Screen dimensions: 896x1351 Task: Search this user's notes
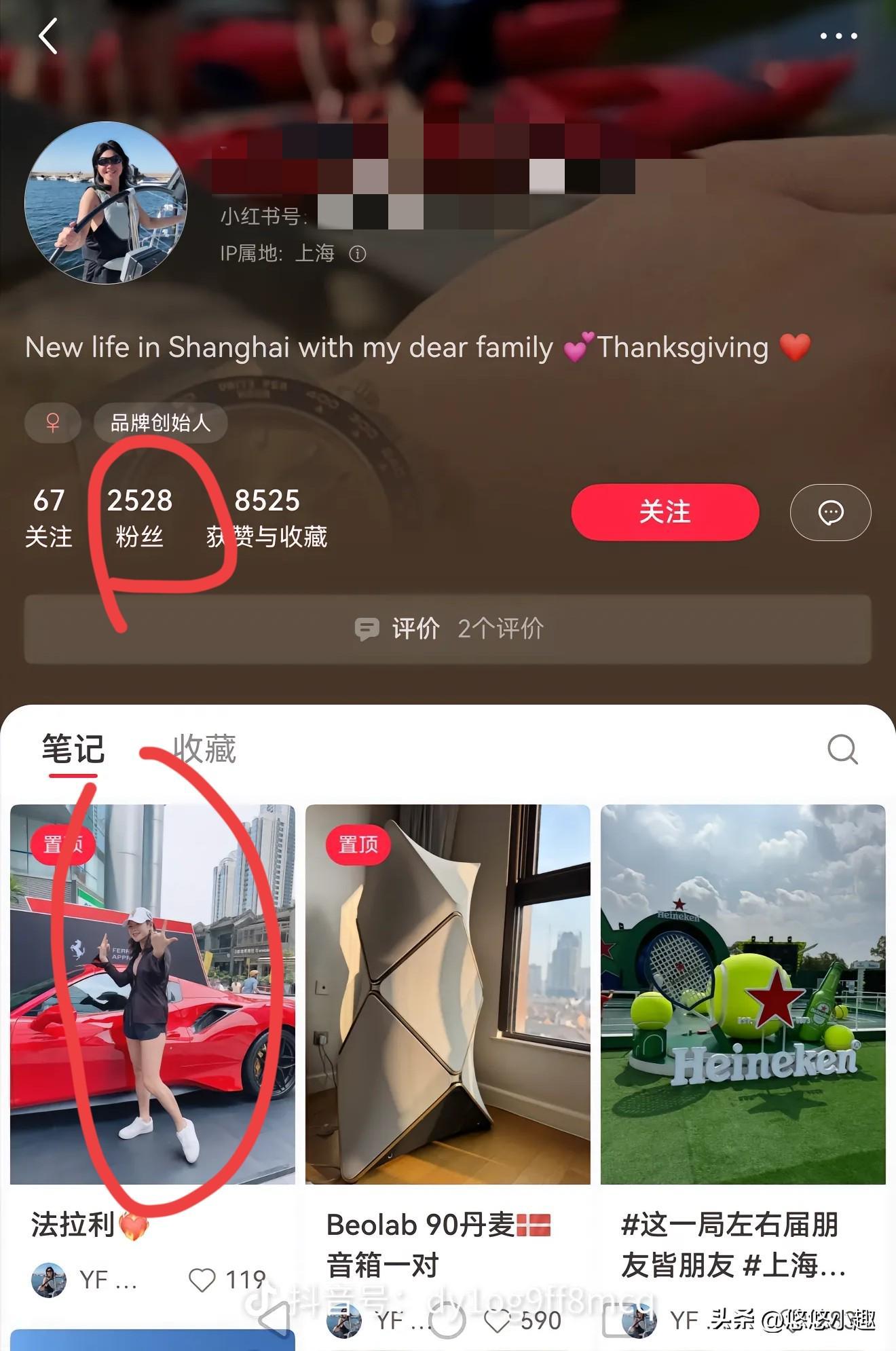pyautogui.click(x=842, y=749)
